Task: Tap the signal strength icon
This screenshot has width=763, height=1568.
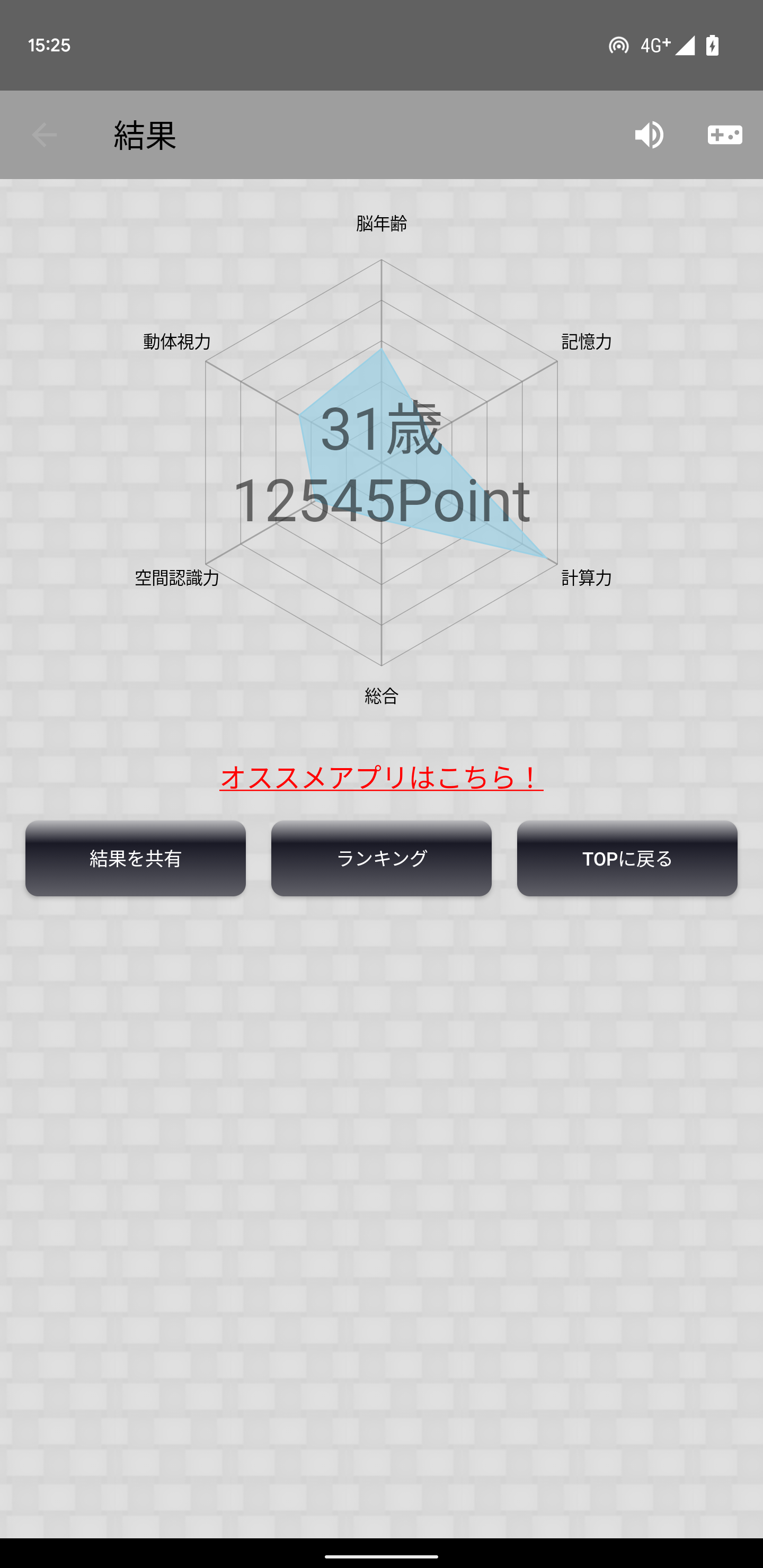Action: pyautogui.click(x=685, y=44)
